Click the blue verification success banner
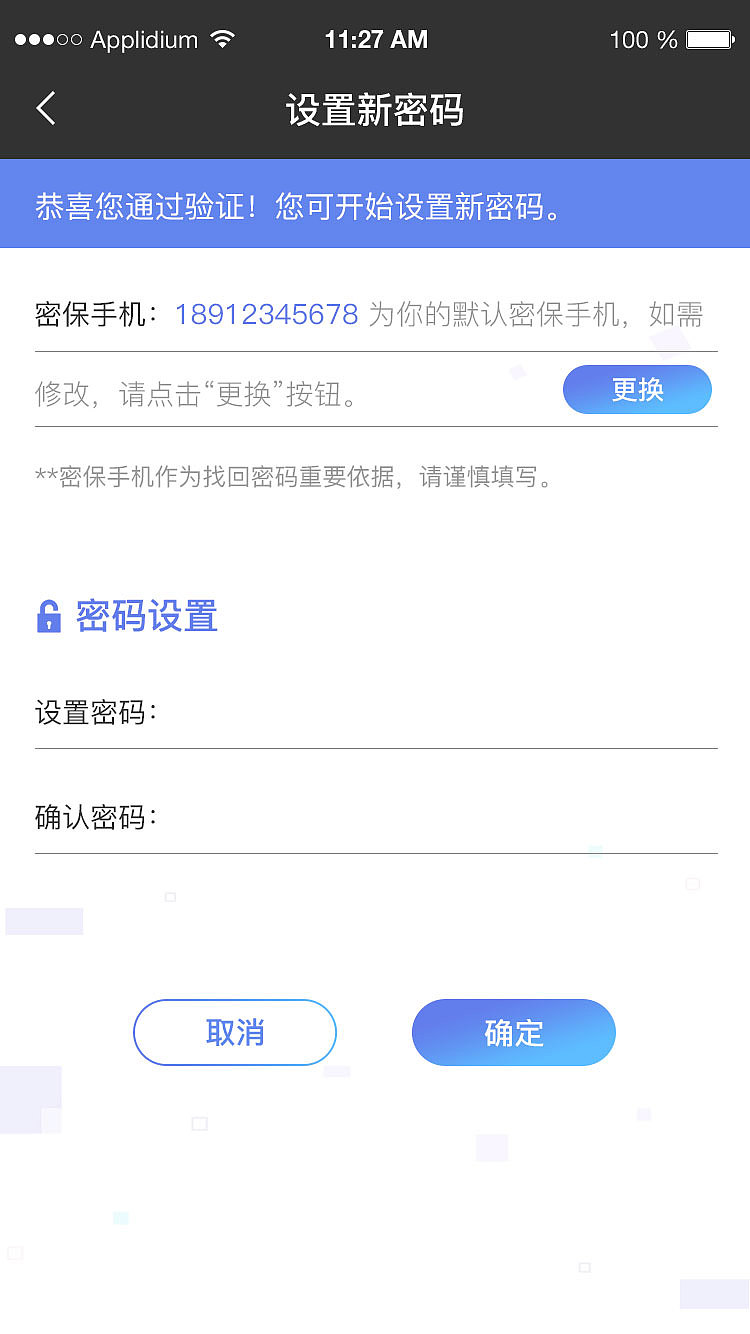 pos(375,203)
